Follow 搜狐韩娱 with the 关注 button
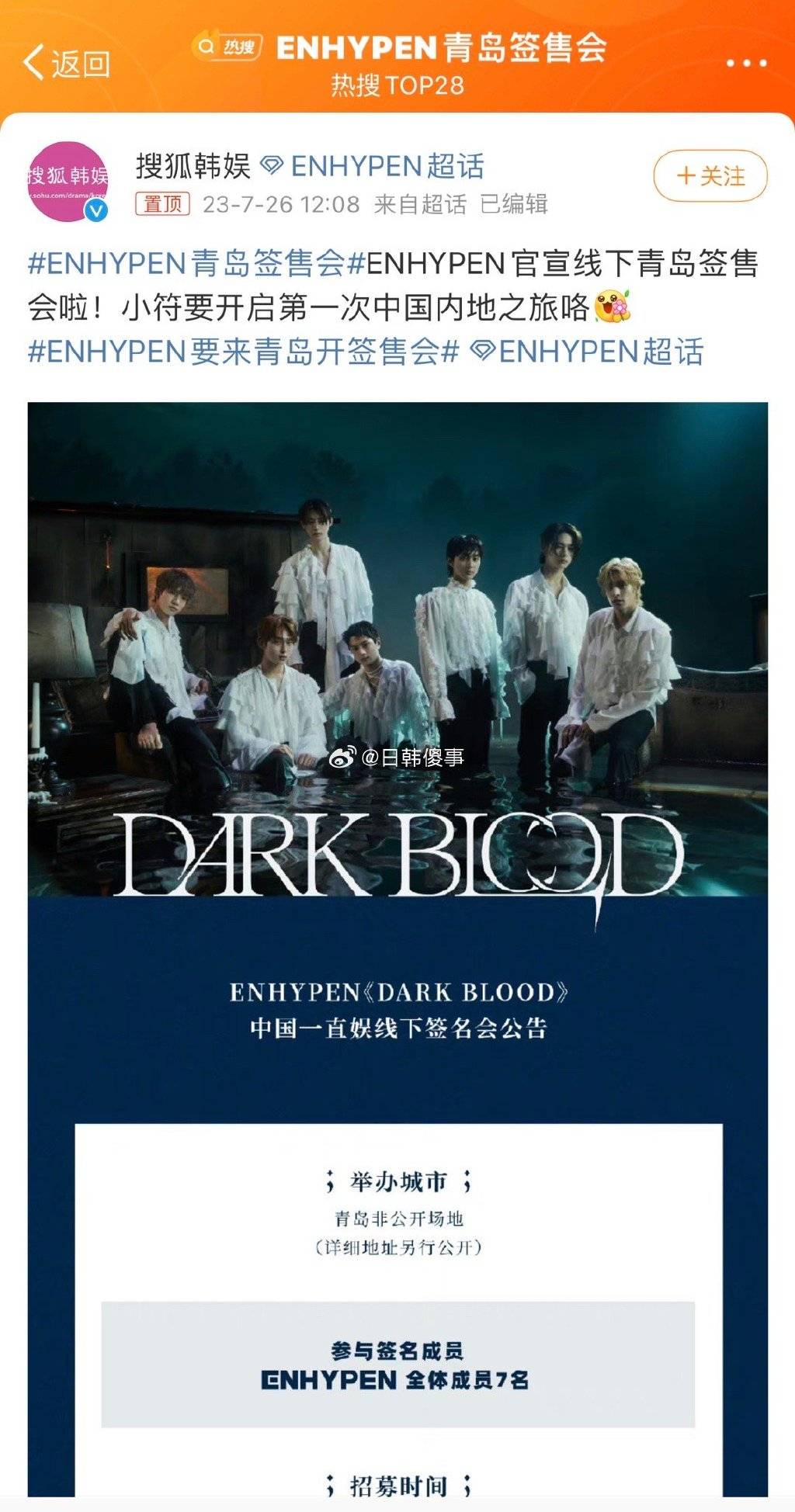Screen dimensions: 795x1512 click(x=710, y=176)
